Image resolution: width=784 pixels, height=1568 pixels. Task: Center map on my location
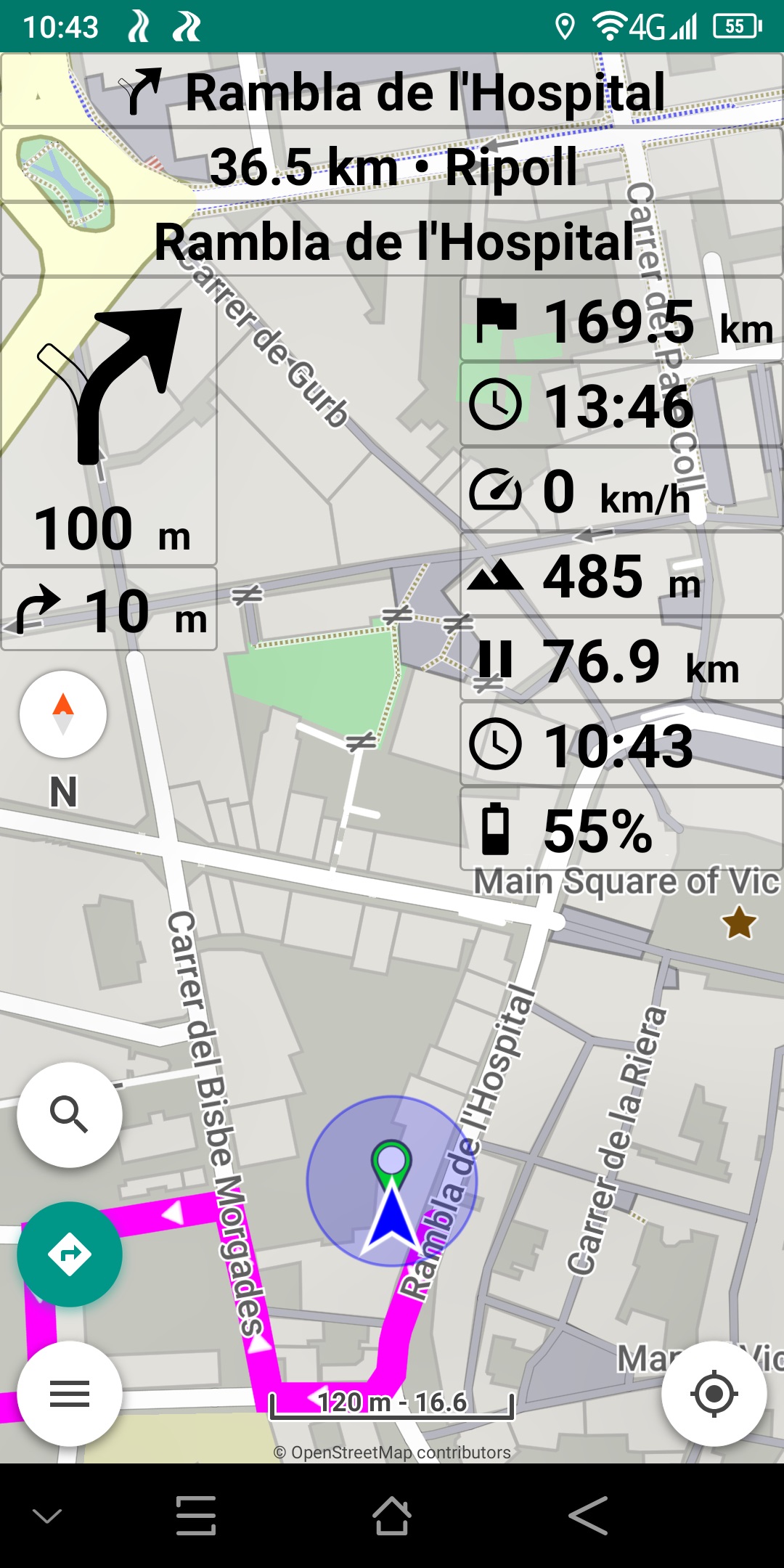[714, 1393]
